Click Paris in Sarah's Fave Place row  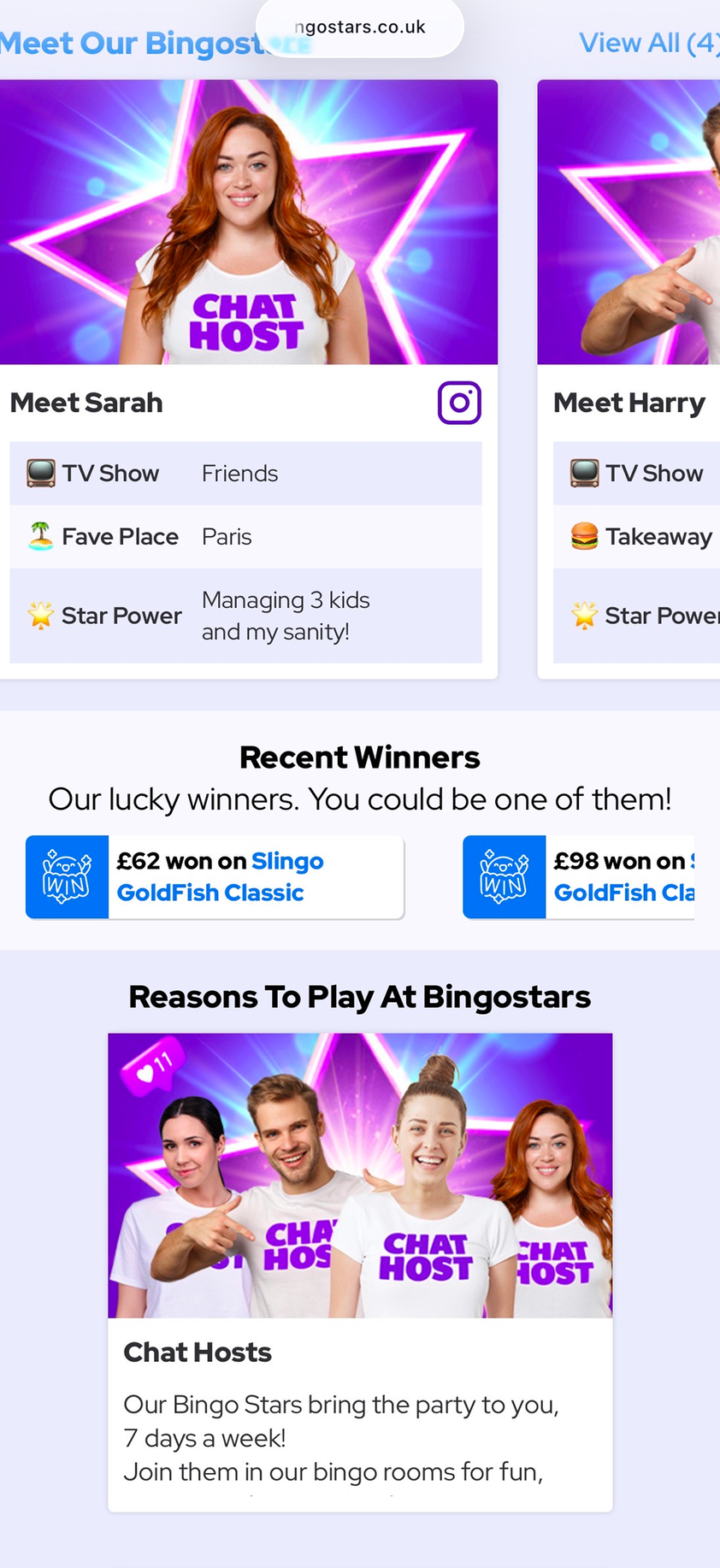227,536
